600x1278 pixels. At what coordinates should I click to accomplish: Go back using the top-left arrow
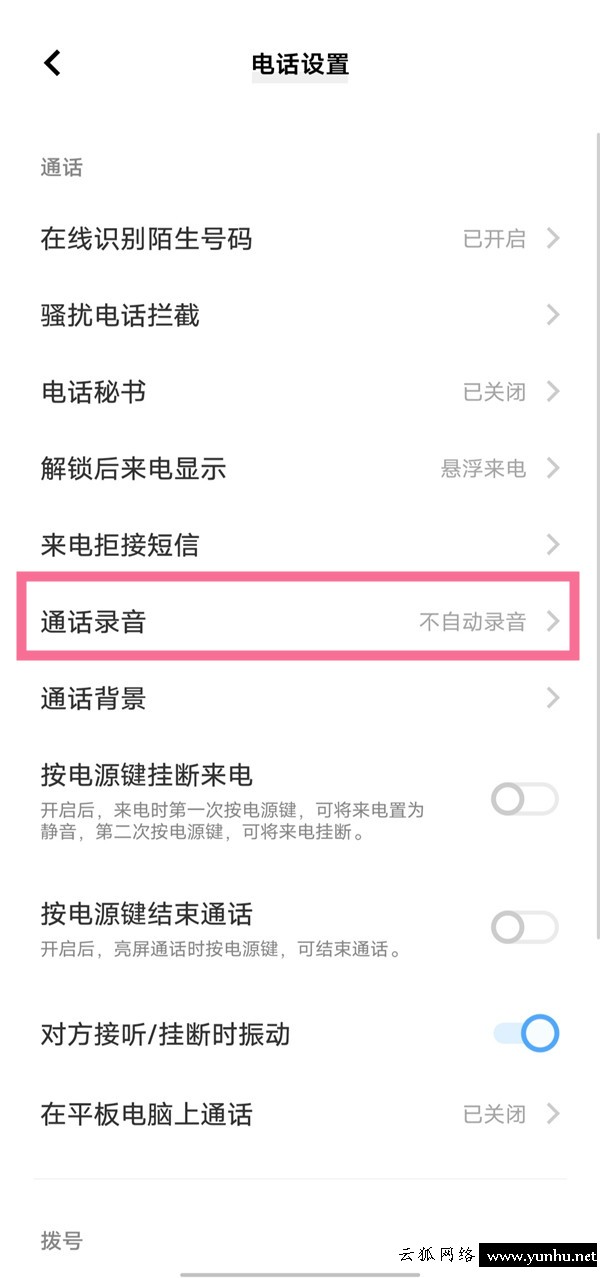53,63
